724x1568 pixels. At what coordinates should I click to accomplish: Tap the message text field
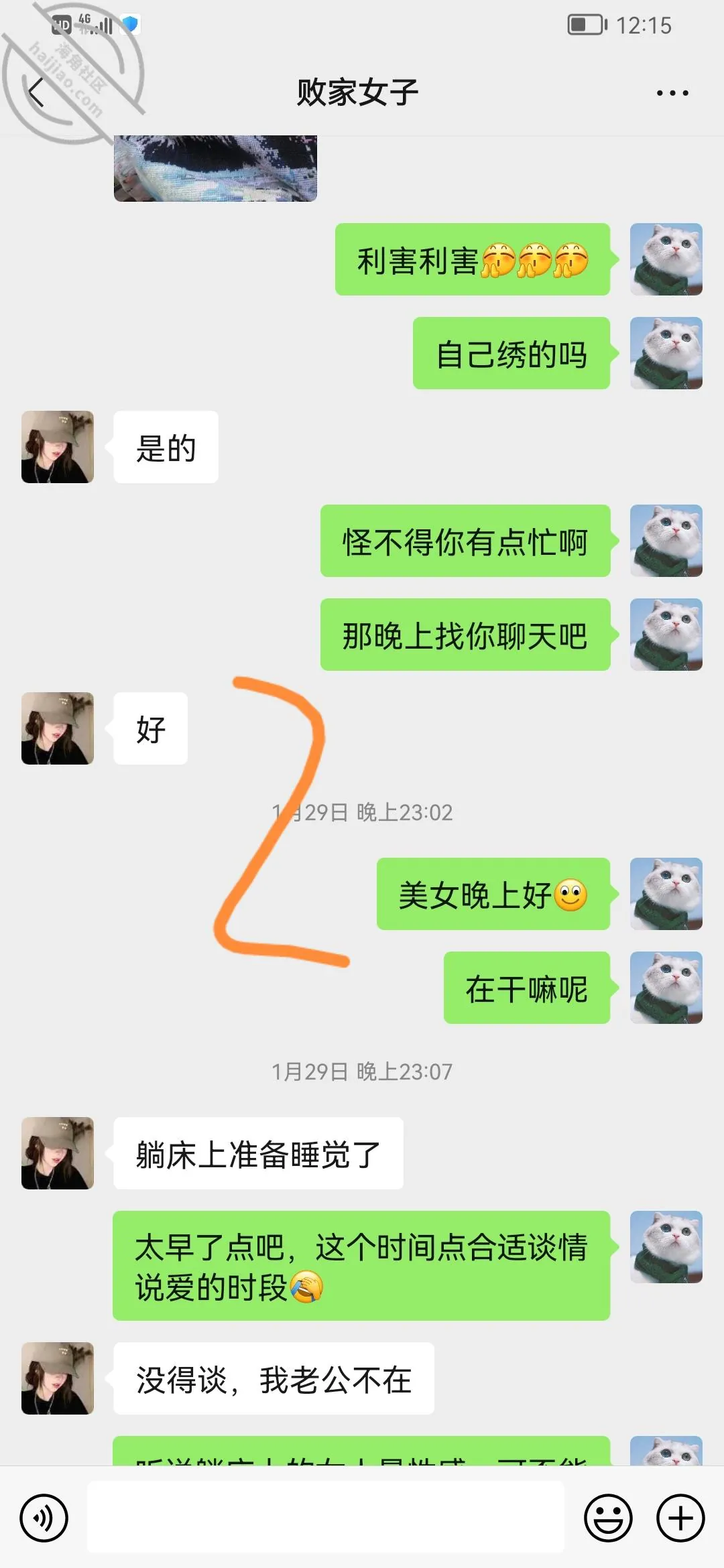point(326,1517)
